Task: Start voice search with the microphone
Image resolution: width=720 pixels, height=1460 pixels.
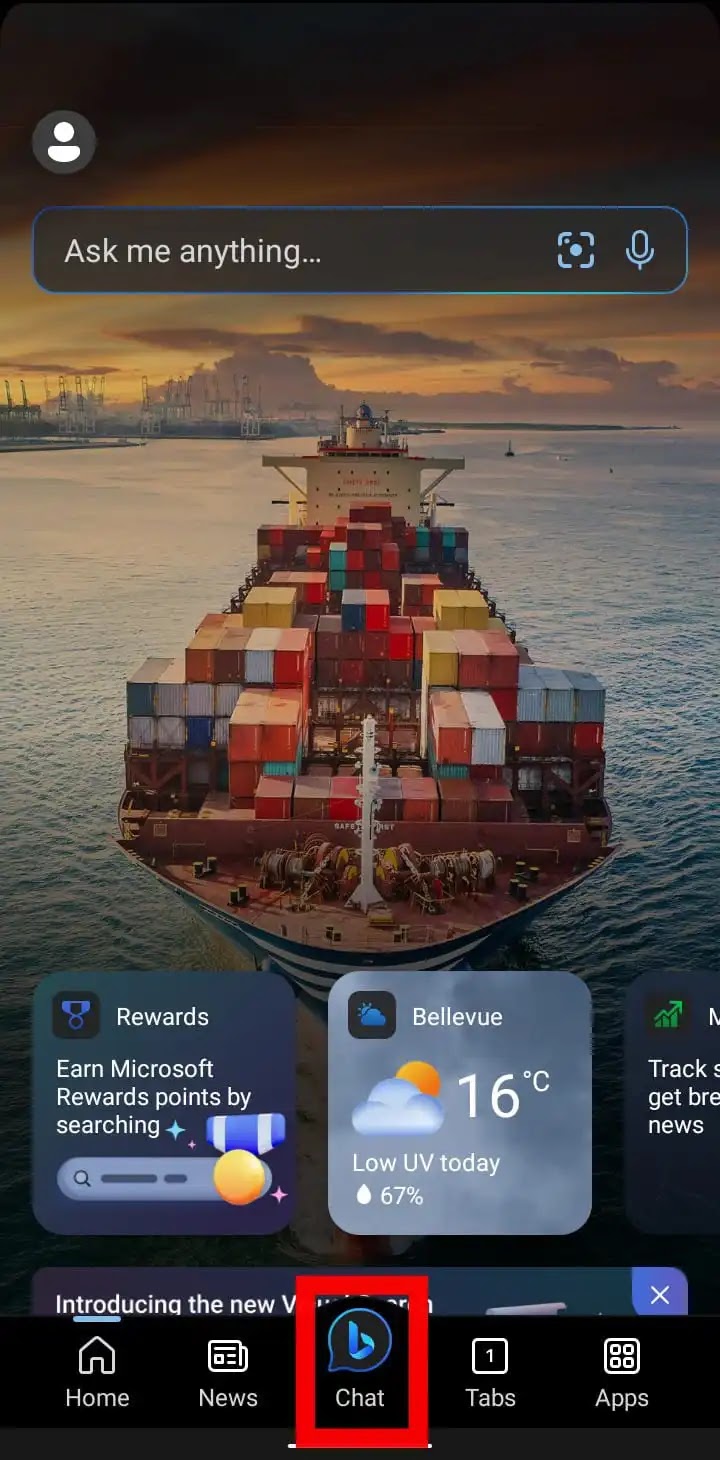Action: click(640, 250)
